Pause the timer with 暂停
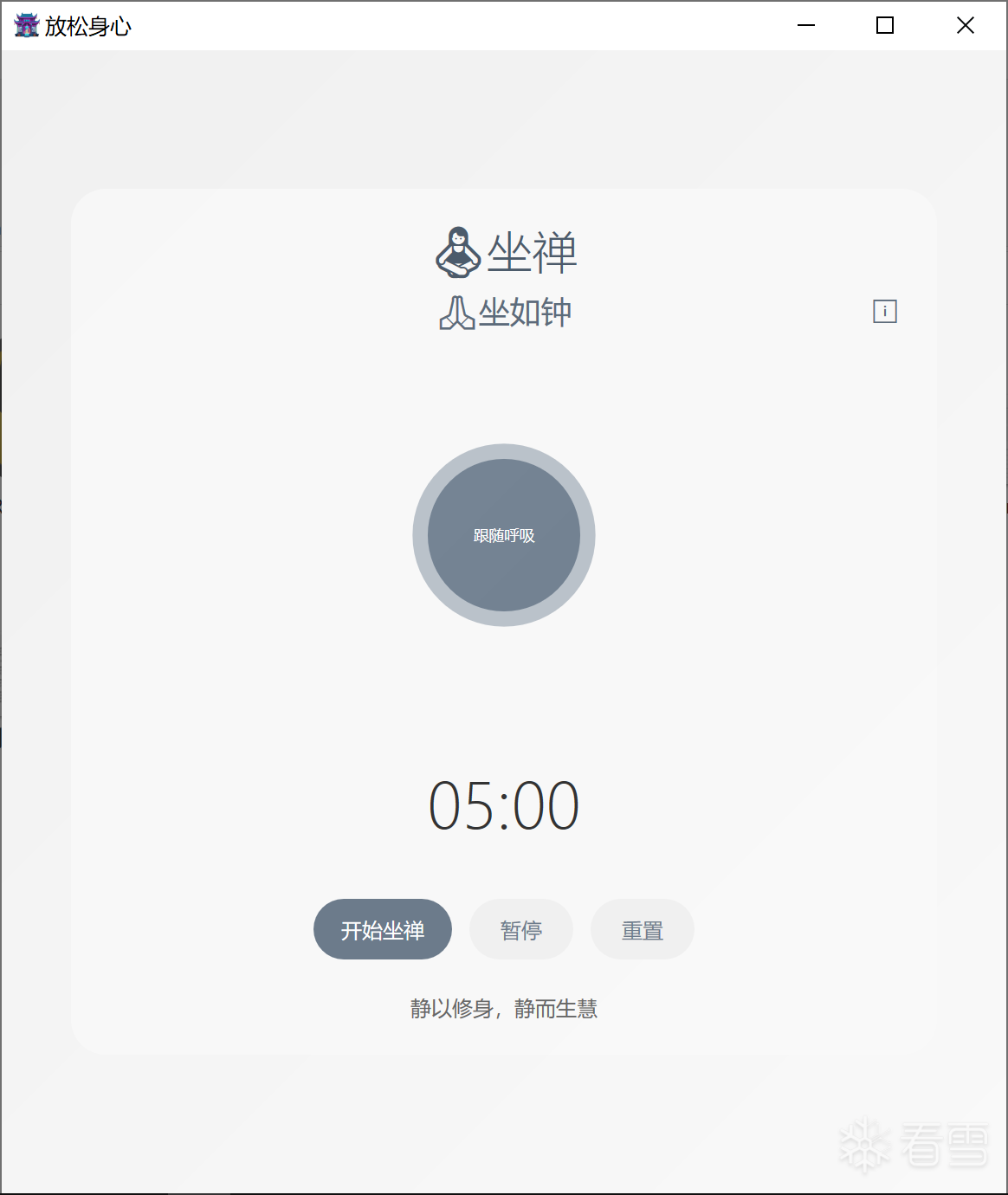The height and width of the screenshot is (1195, 1008). click(520, 930)
